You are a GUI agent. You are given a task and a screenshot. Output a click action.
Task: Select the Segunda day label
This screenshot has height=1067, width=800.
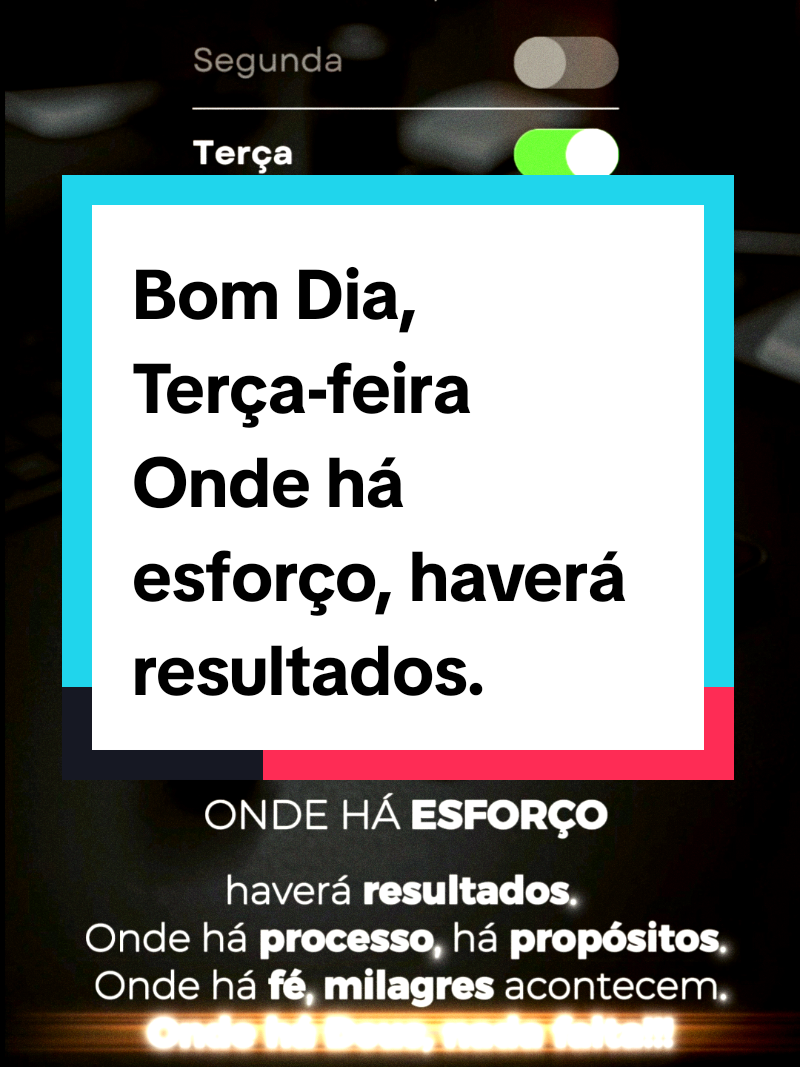click(267, 62)
